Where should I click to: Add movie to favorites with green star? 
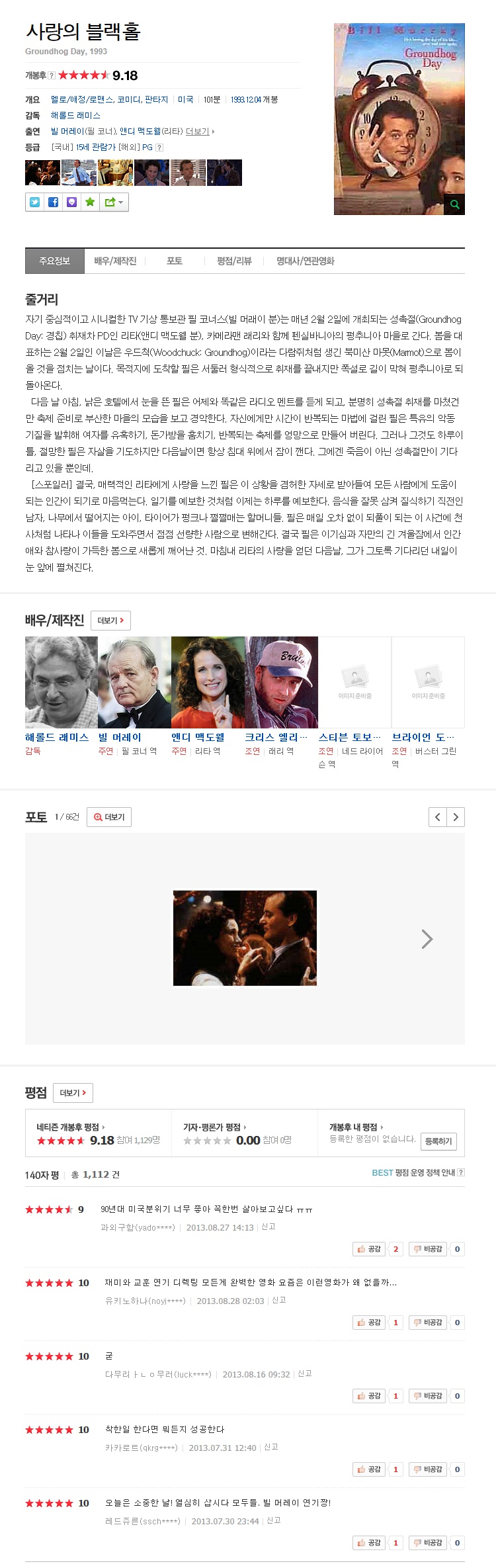coord(90,202)
